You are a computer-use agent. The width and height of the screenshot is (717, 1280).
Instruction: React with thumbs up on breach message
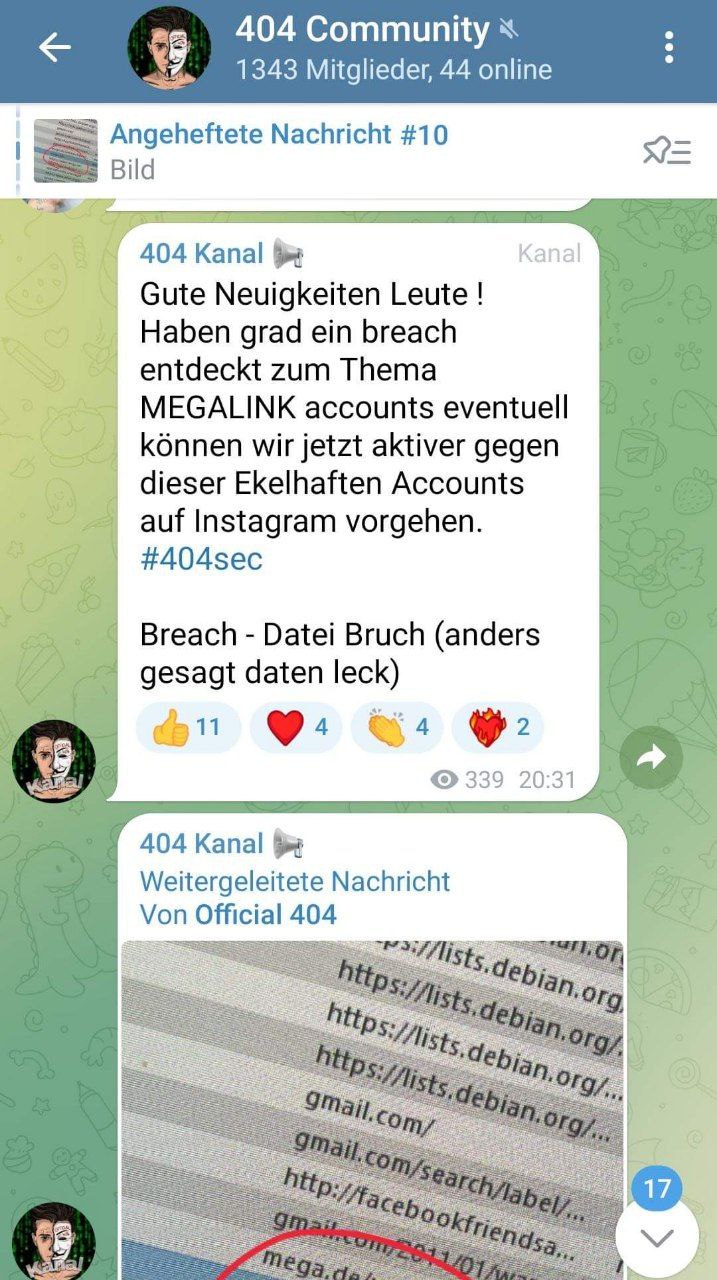[x=187, y=727]
